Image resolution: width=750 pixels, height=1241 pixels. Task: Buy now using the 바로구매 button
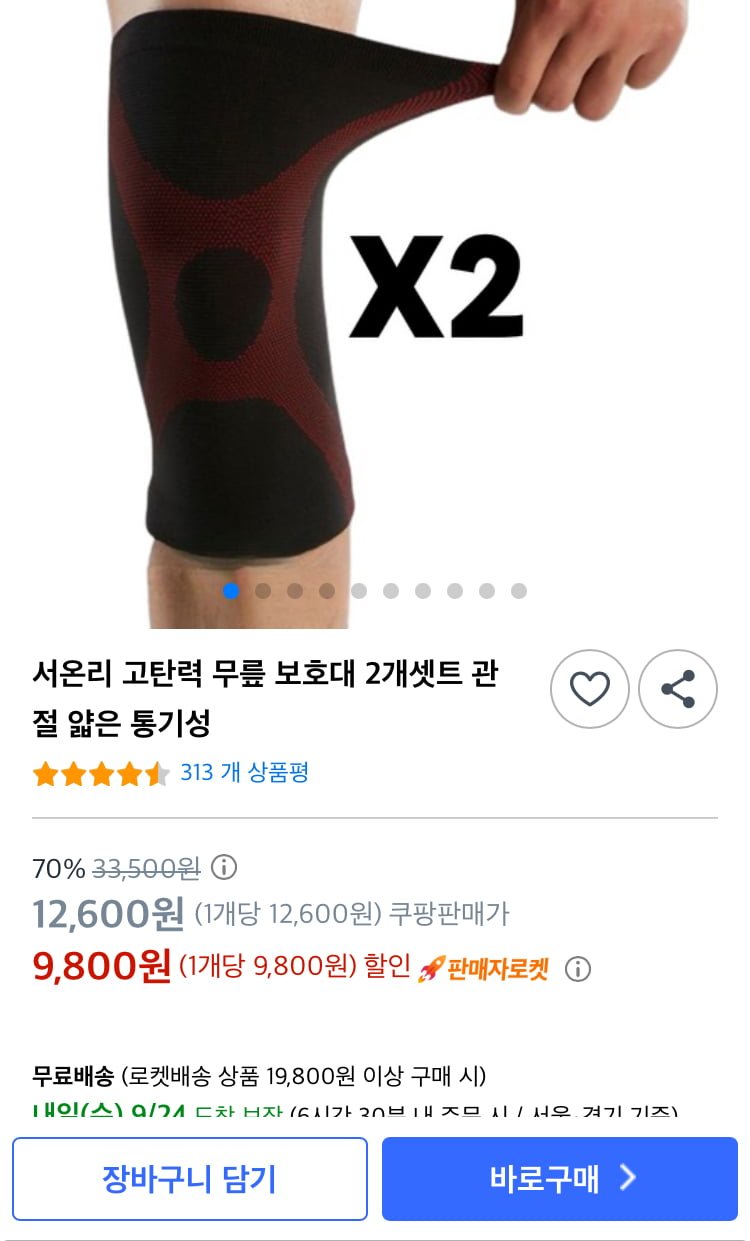pos(560,1179)
